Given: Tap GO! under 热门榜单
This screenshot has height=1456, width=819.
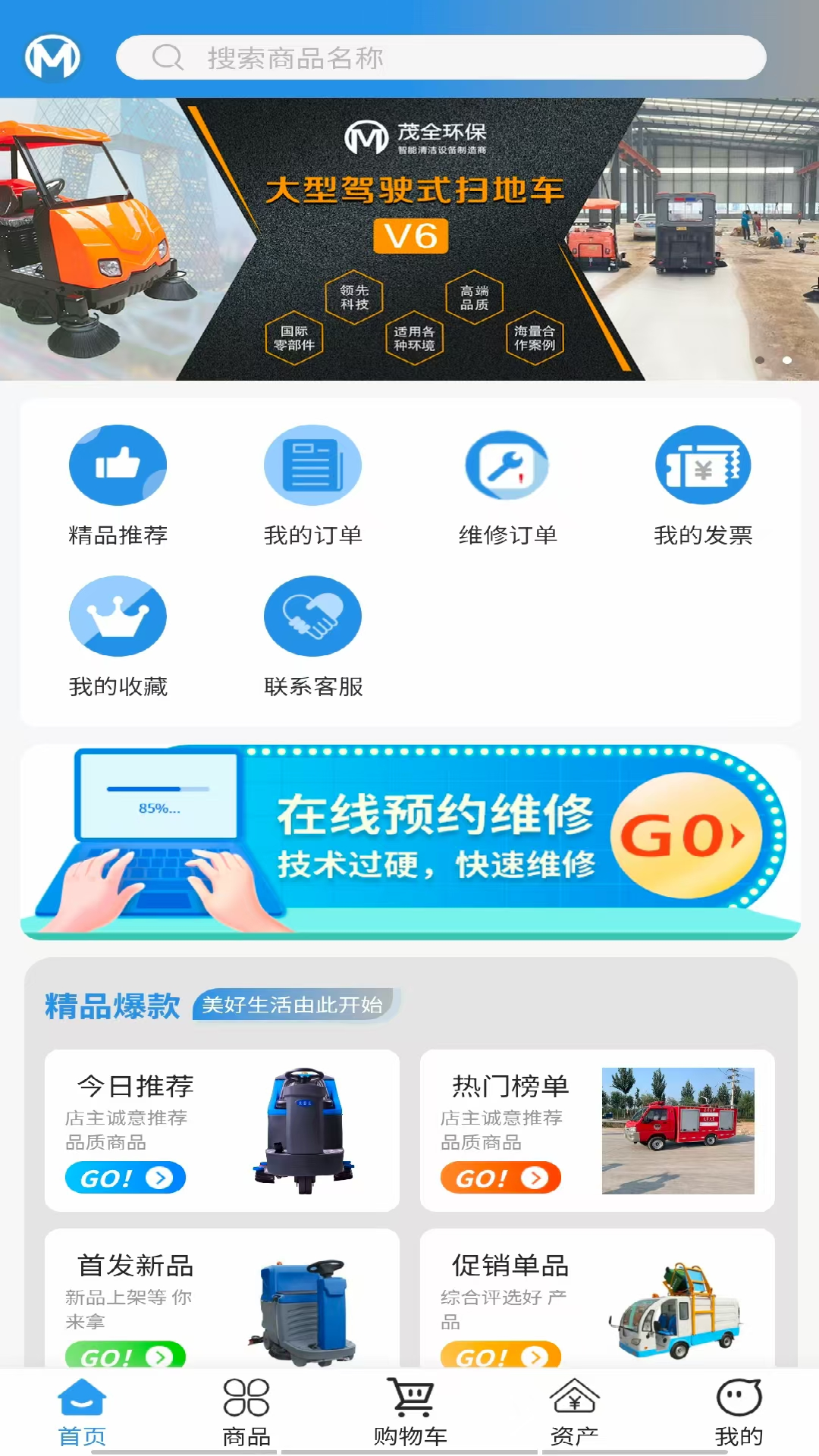Looking at the screenshot, I should 500,1177.
